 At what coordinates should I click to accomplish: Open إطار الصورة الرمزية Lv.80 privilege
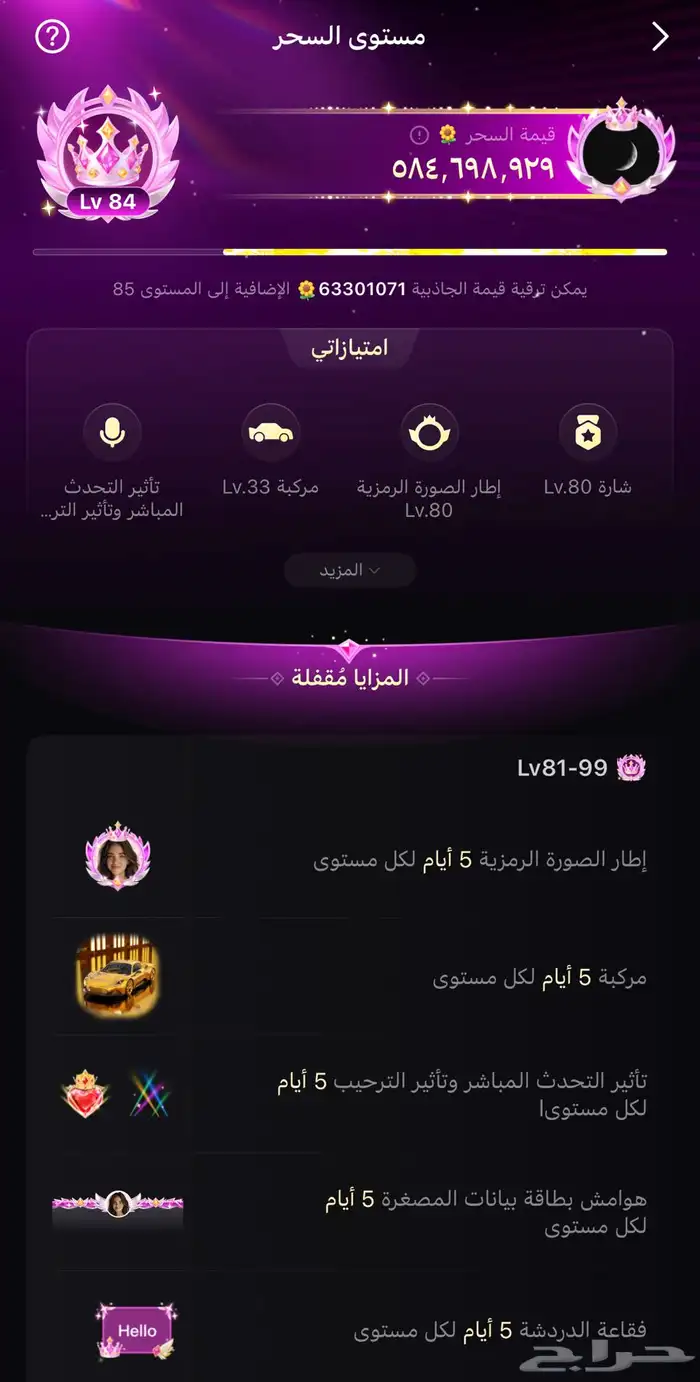pos(429,433)
